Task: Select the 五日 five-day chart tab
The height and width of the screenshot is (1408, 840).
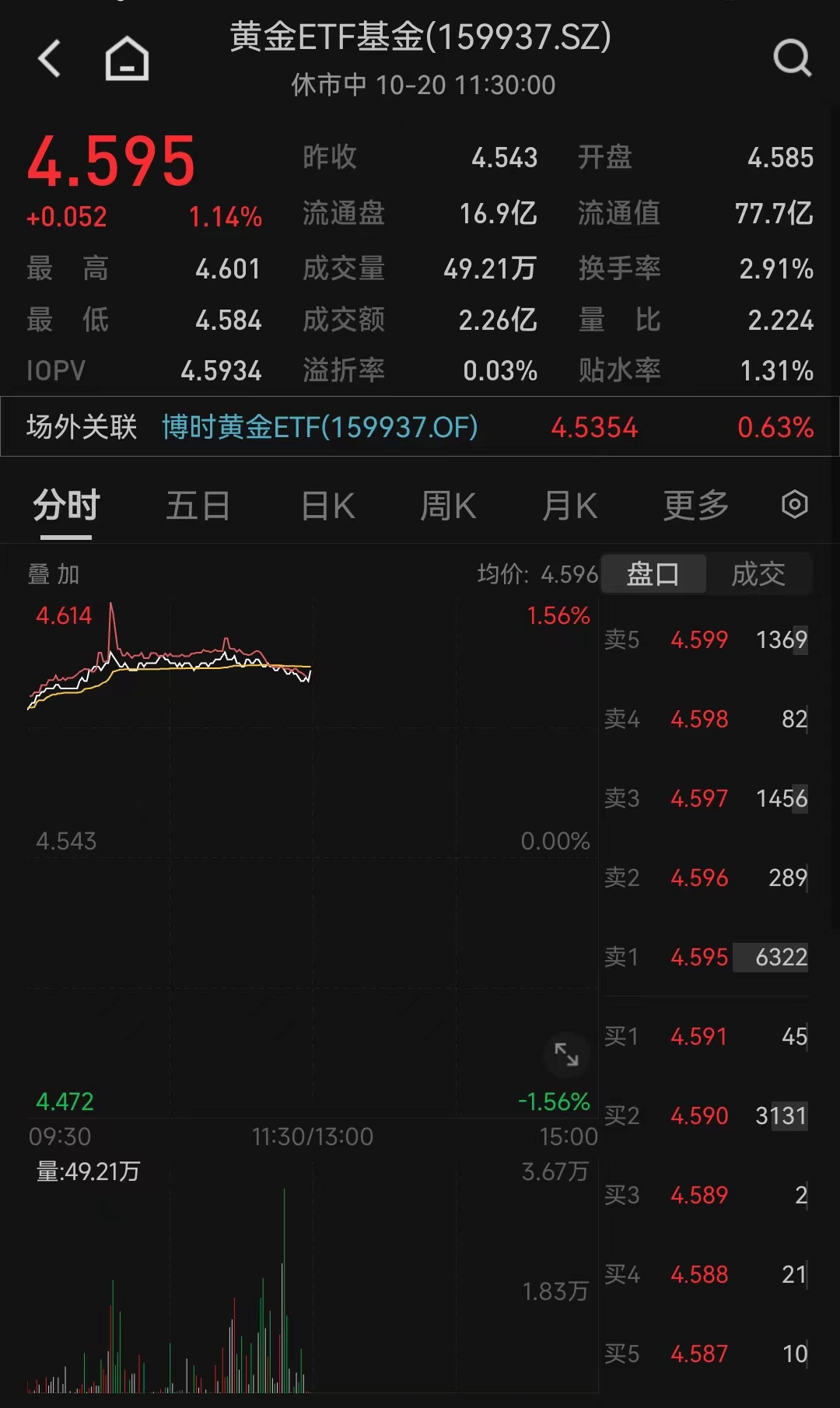Action: (x=198, y=504)
